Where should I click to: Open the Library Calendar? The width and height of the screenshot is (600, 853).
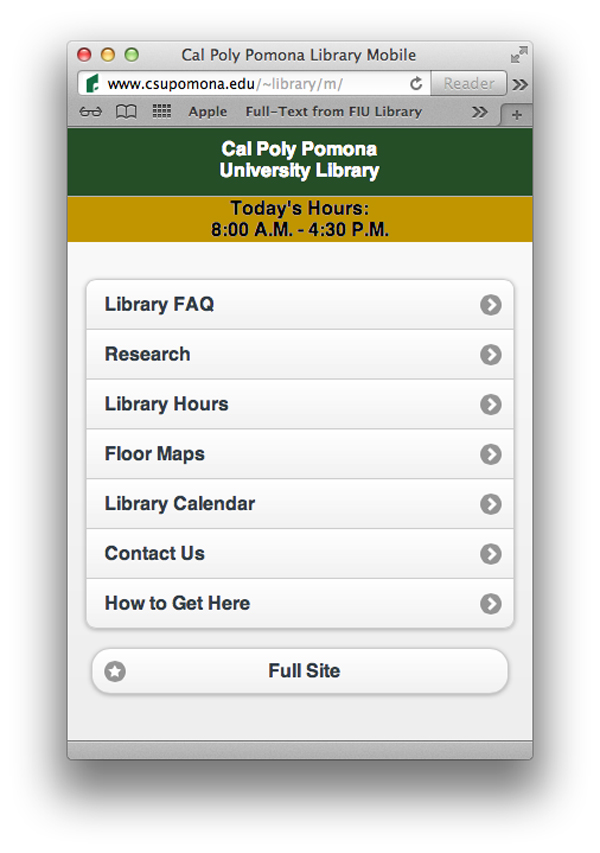pyautogui.click(x=299, y=504)
